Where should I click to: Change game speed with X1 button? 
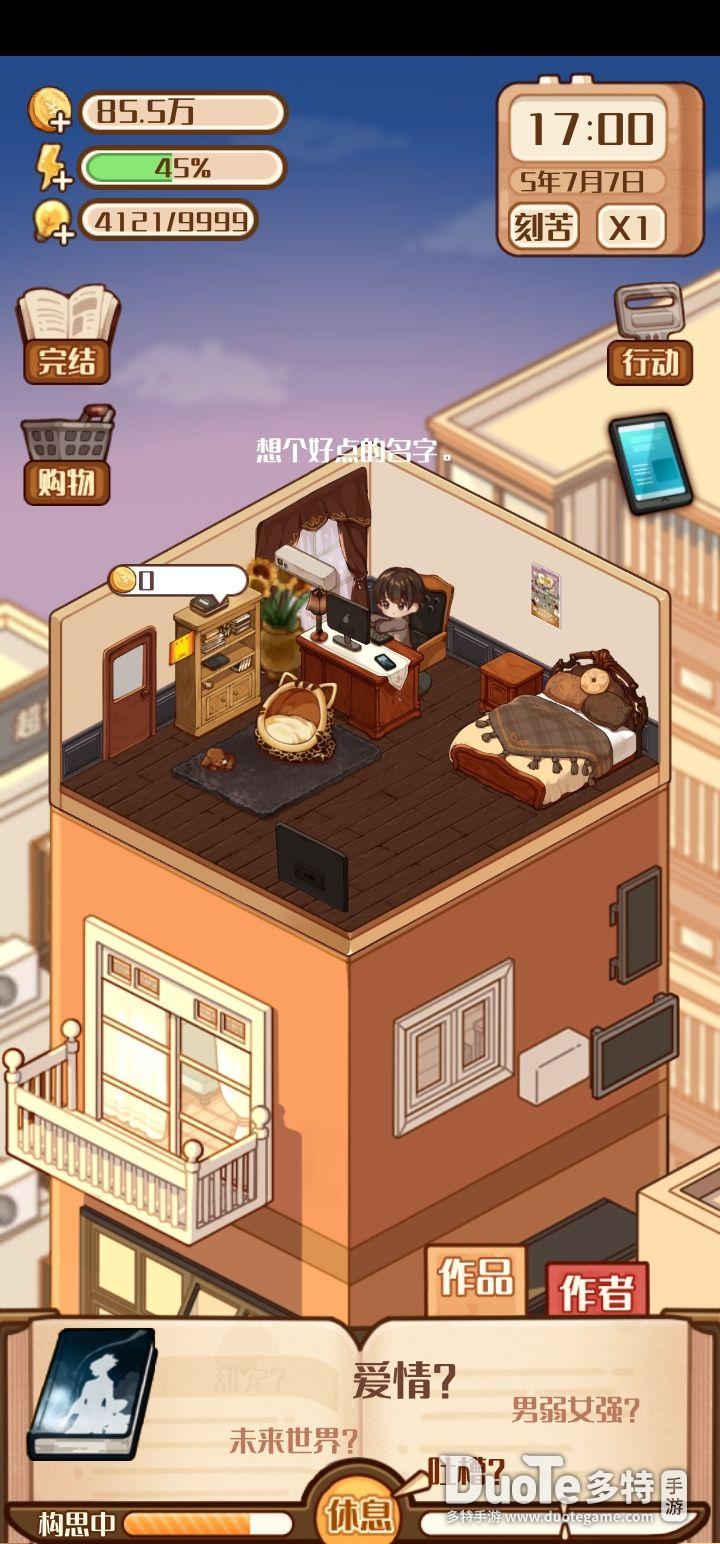click(x=629, y=227)
